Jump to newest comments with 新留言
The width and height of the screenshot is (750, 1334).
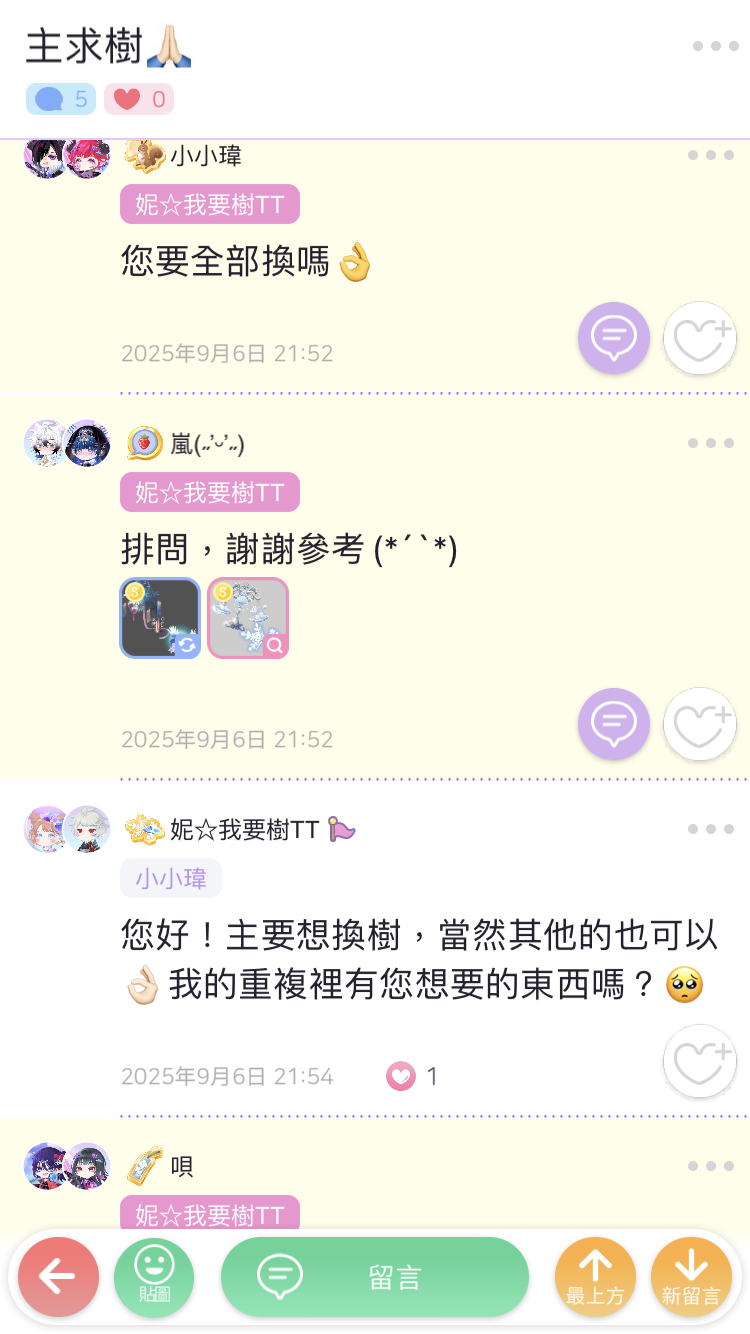point(691,1277)
